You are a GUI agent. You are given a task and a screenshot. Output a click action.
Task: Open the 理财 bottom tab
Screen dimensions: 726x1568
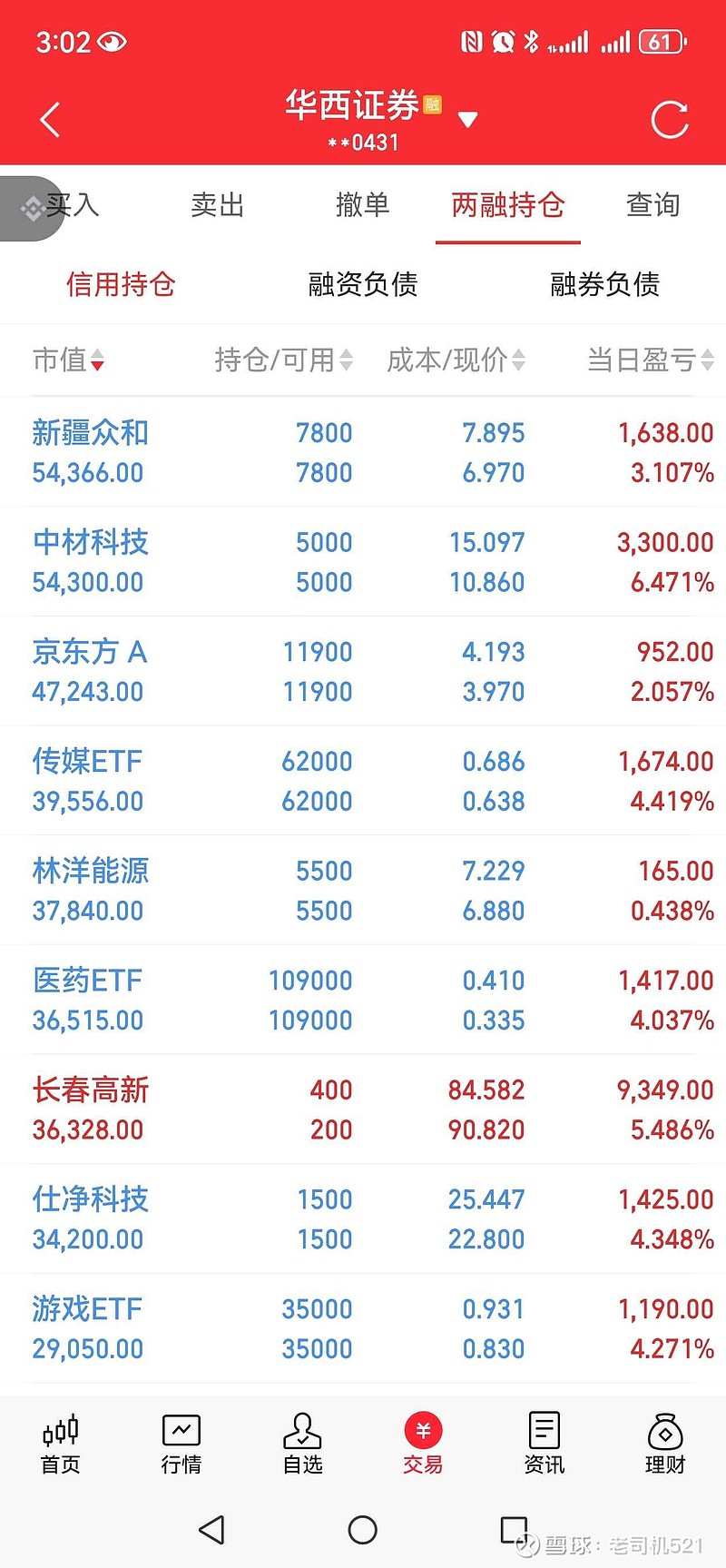click(665, 1444)
